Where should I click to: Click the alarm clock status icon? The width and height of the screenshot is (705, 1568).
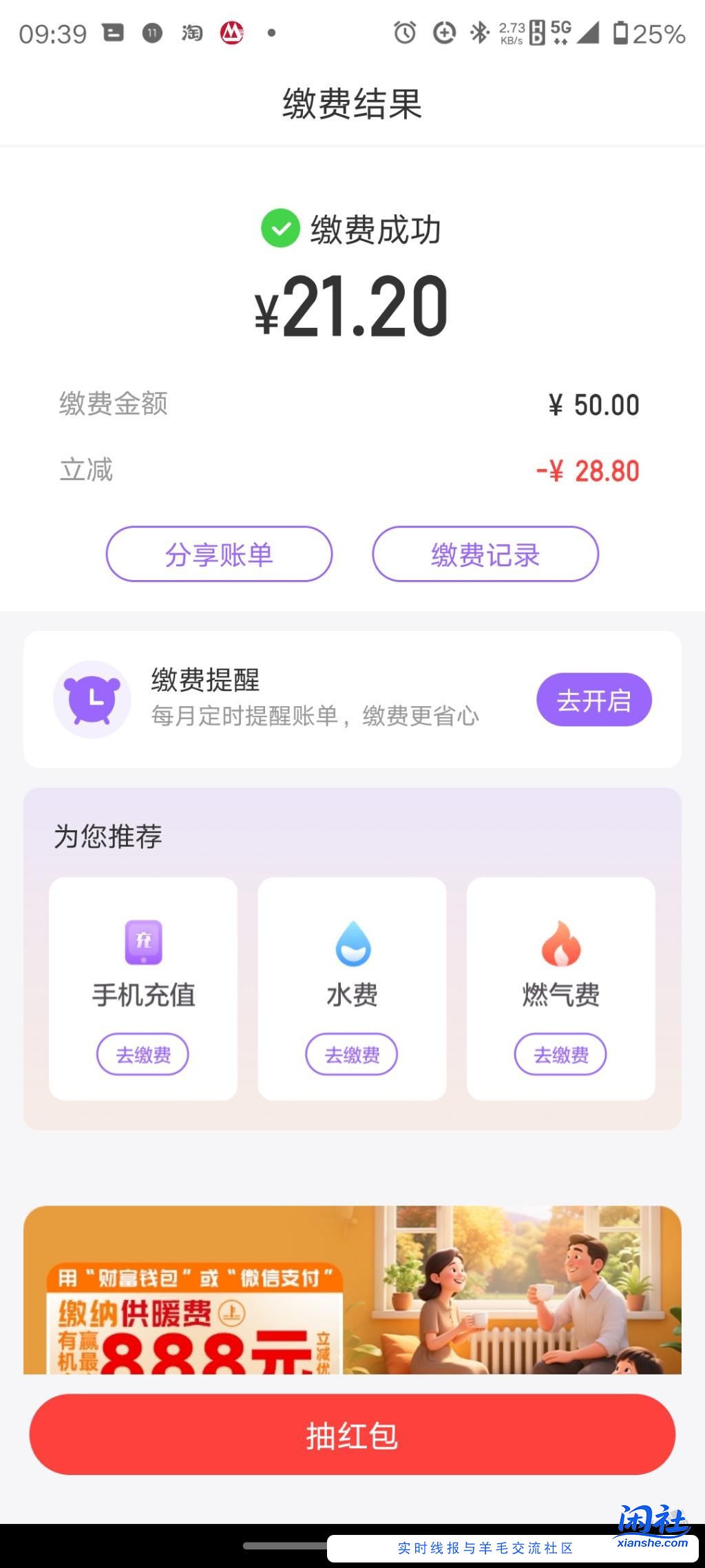[x=403, y=32]
